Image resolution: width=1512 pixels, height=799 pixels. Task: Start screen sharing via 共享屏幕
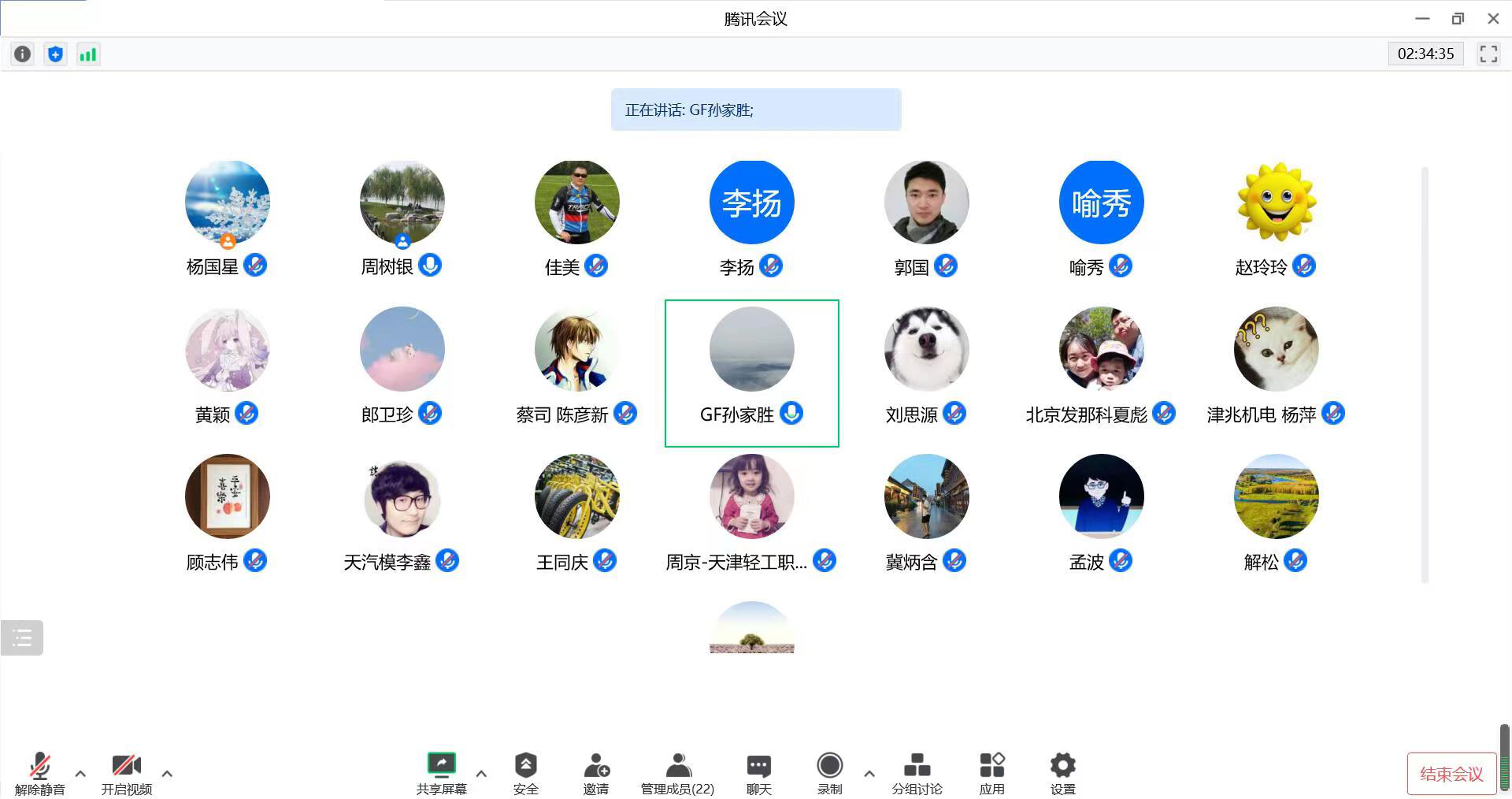[x=441, y=772]
